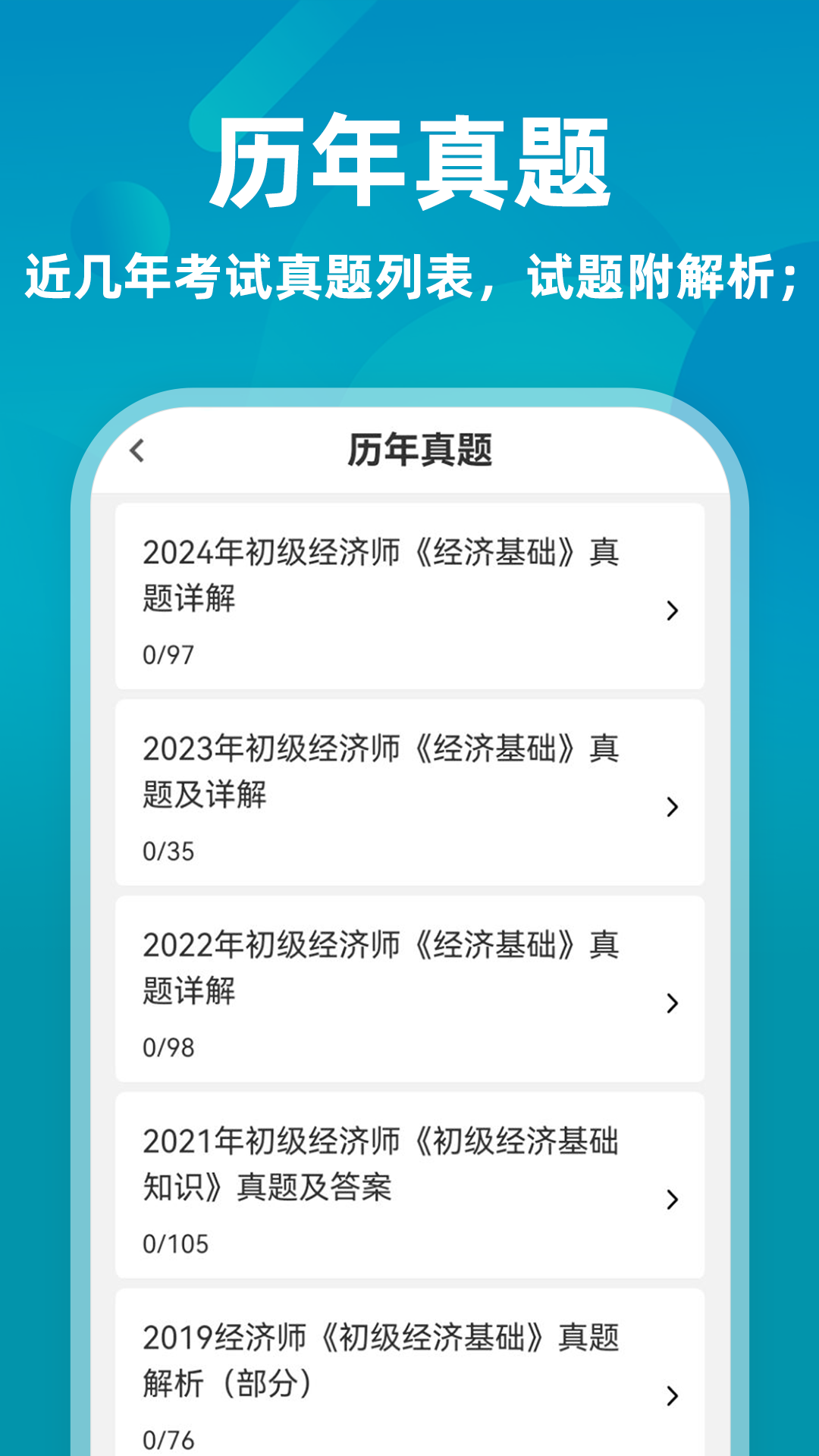Click the chevron beside the 2022 exam entry
The height and width of the screenshot is (1456, 819).
tap(671, 1005)
